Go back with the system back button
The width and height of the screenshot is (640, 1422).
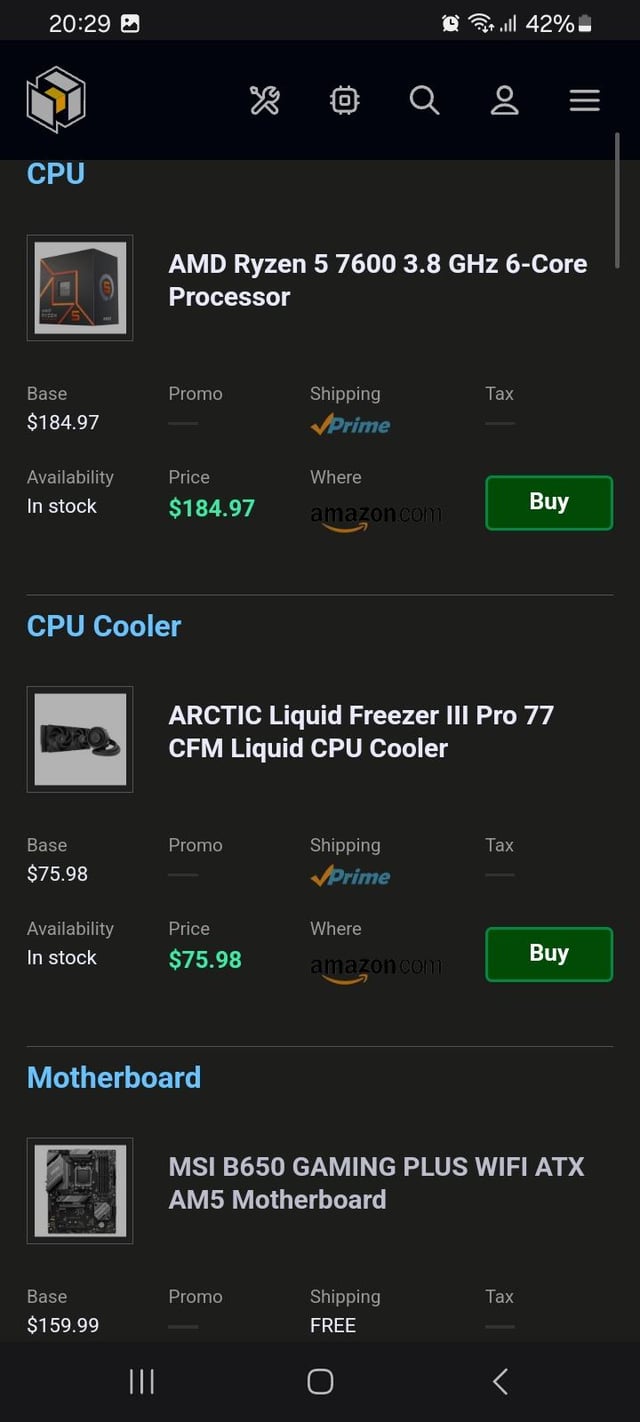(x=500, y=1381)
